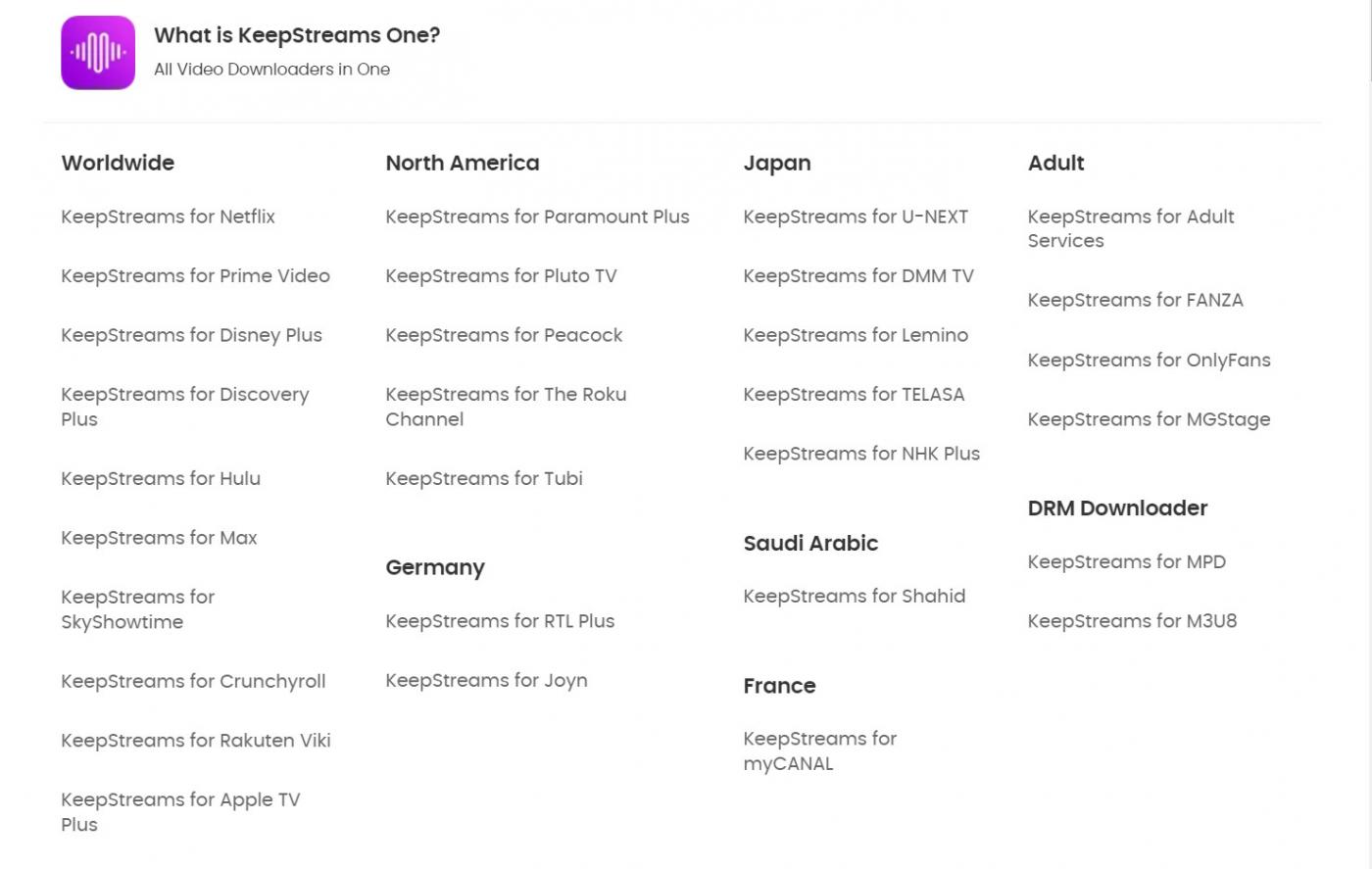Open KeepStreams for M3U8

(1132, 621)
